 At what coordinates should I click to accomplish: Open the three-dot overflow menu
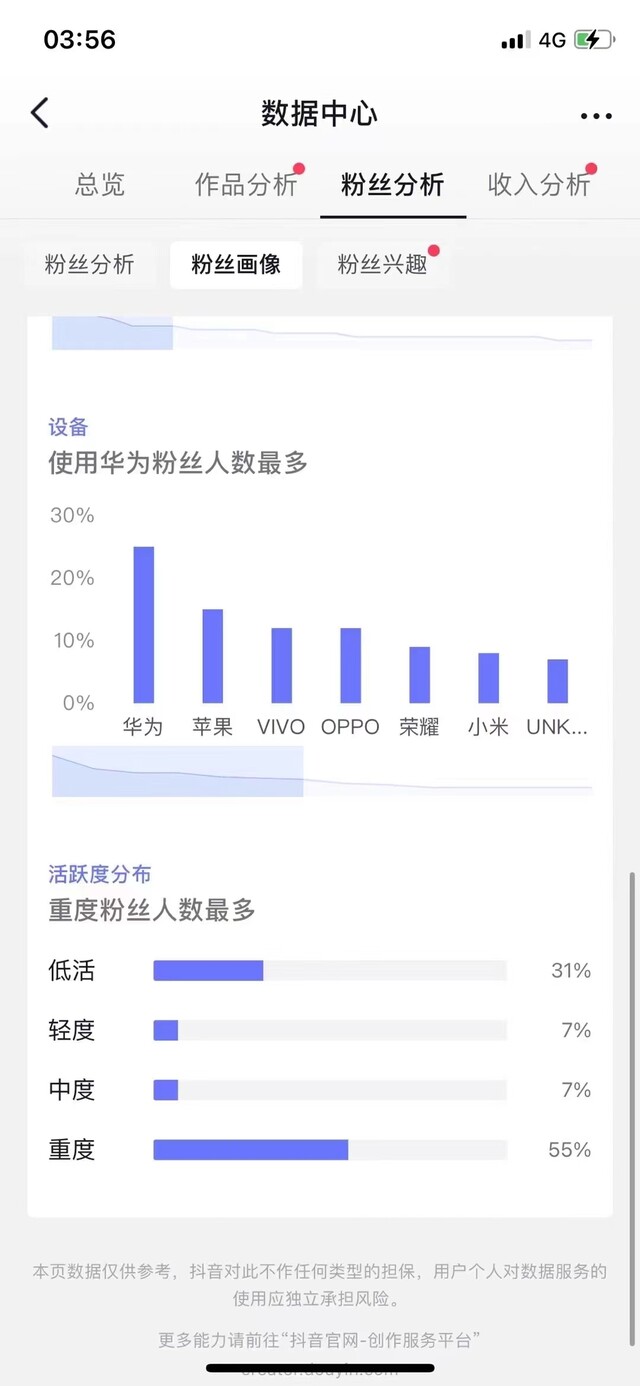click(x=596, y=116)
